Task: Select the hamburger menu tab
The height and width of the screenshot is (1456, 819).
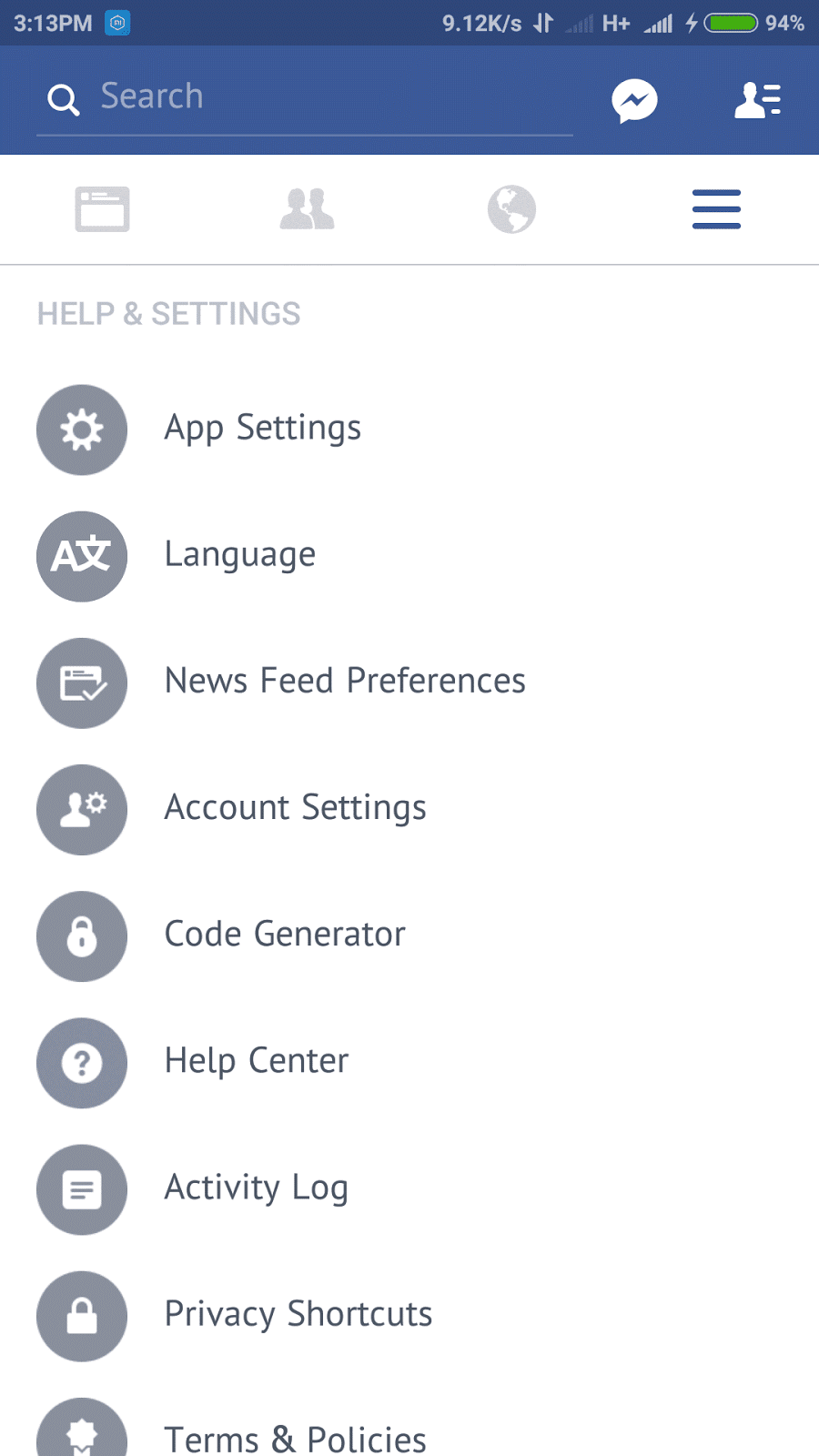Action: coord(716,209)
